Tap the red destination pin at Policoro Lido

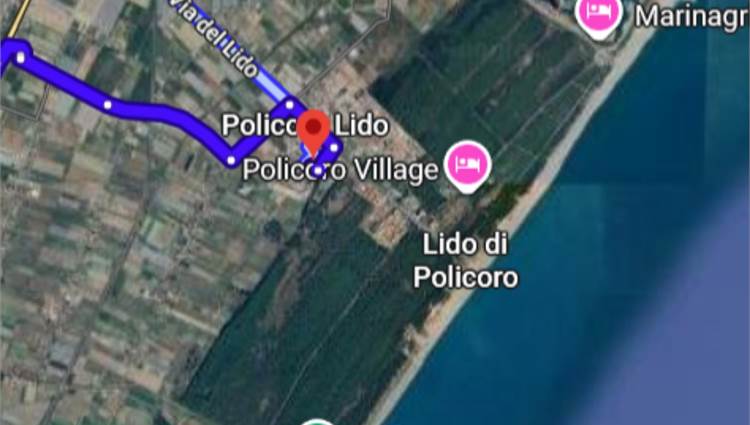pos(314,132)
